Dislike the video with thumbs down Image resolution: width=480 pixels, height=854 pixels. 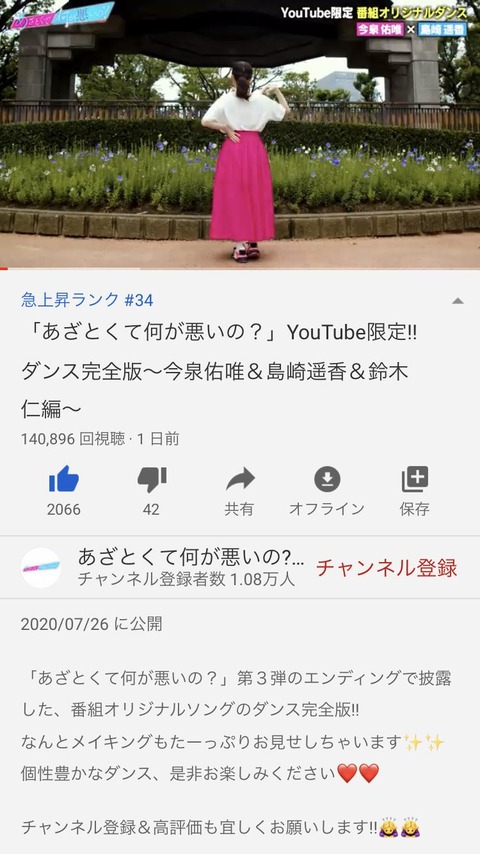click(151, 490)
